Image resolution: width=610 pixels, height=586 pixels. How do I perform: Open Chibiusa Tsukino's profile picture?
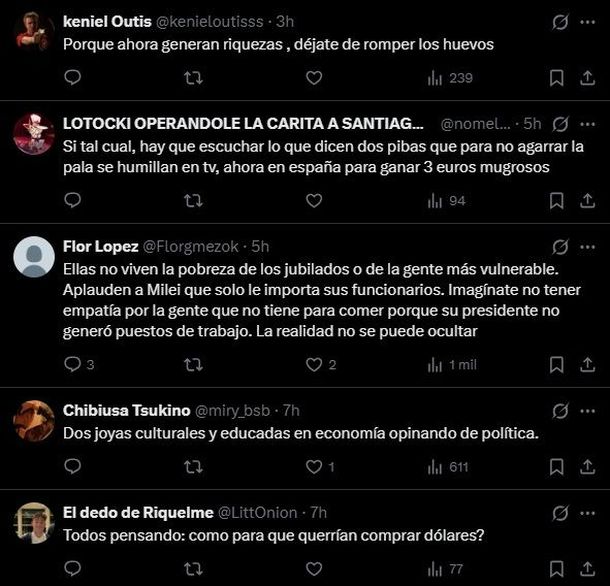tap(34, 421)
